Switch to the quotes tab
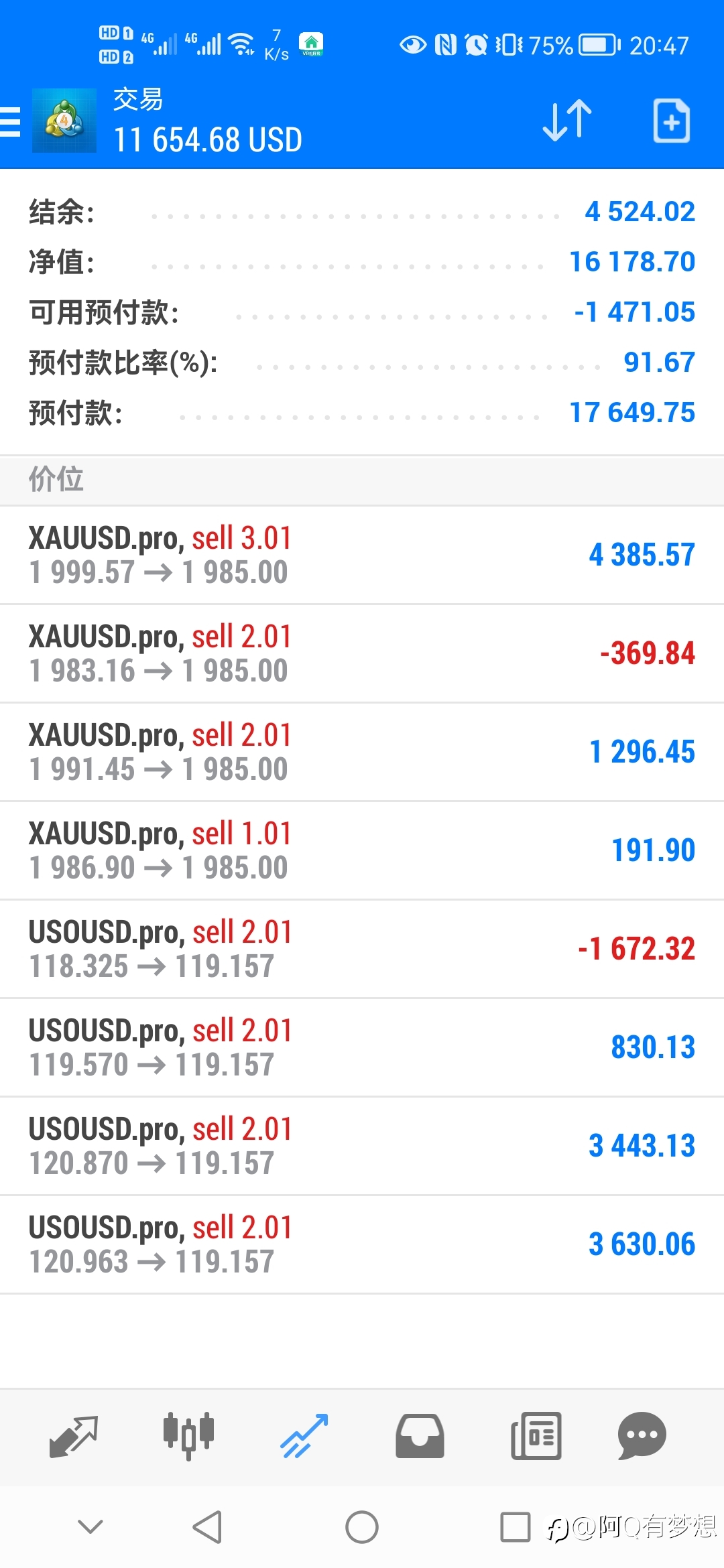The height and width of the screenshot is (1568, 724). 74,1437
